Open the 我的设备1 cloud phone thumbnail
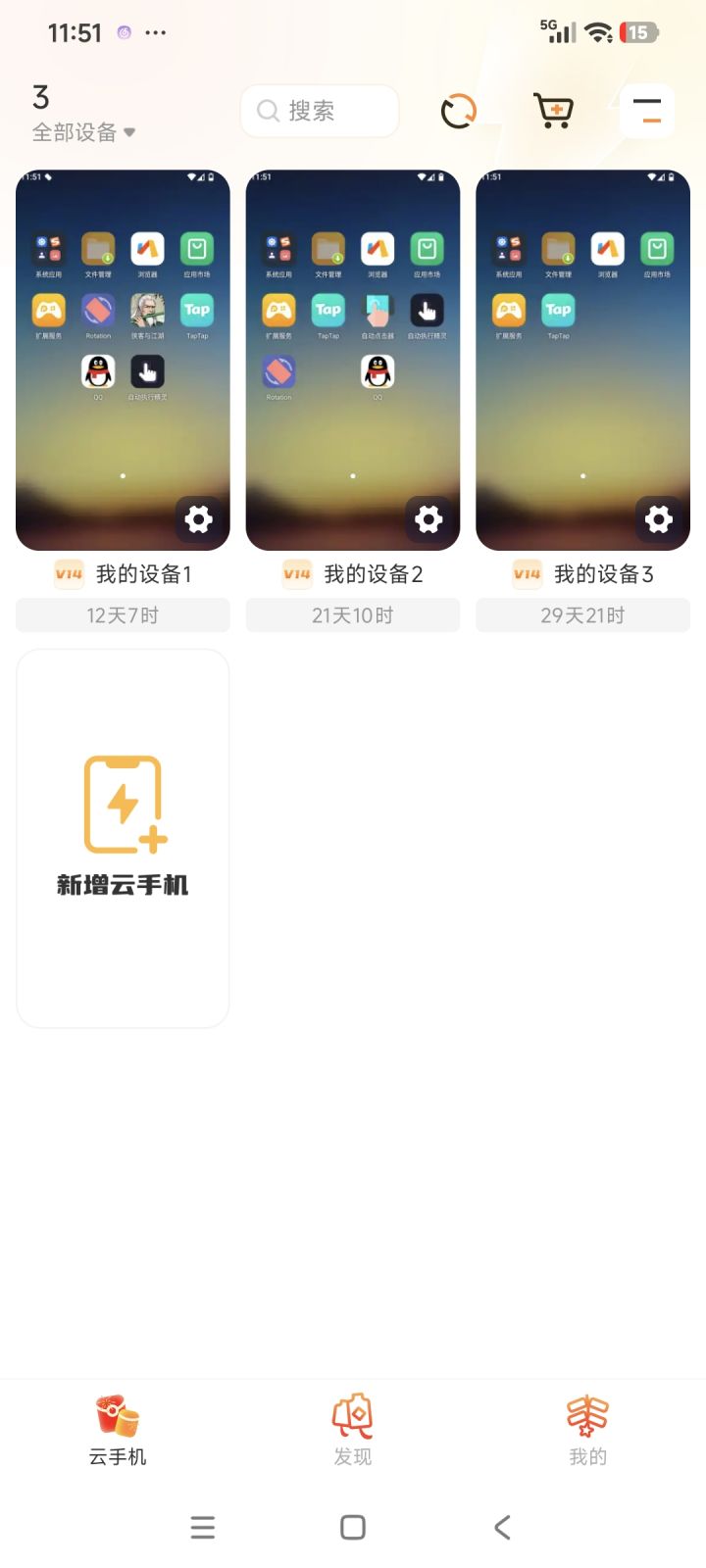Screen dimensions: 706x1568 click(x=123, y=358)
